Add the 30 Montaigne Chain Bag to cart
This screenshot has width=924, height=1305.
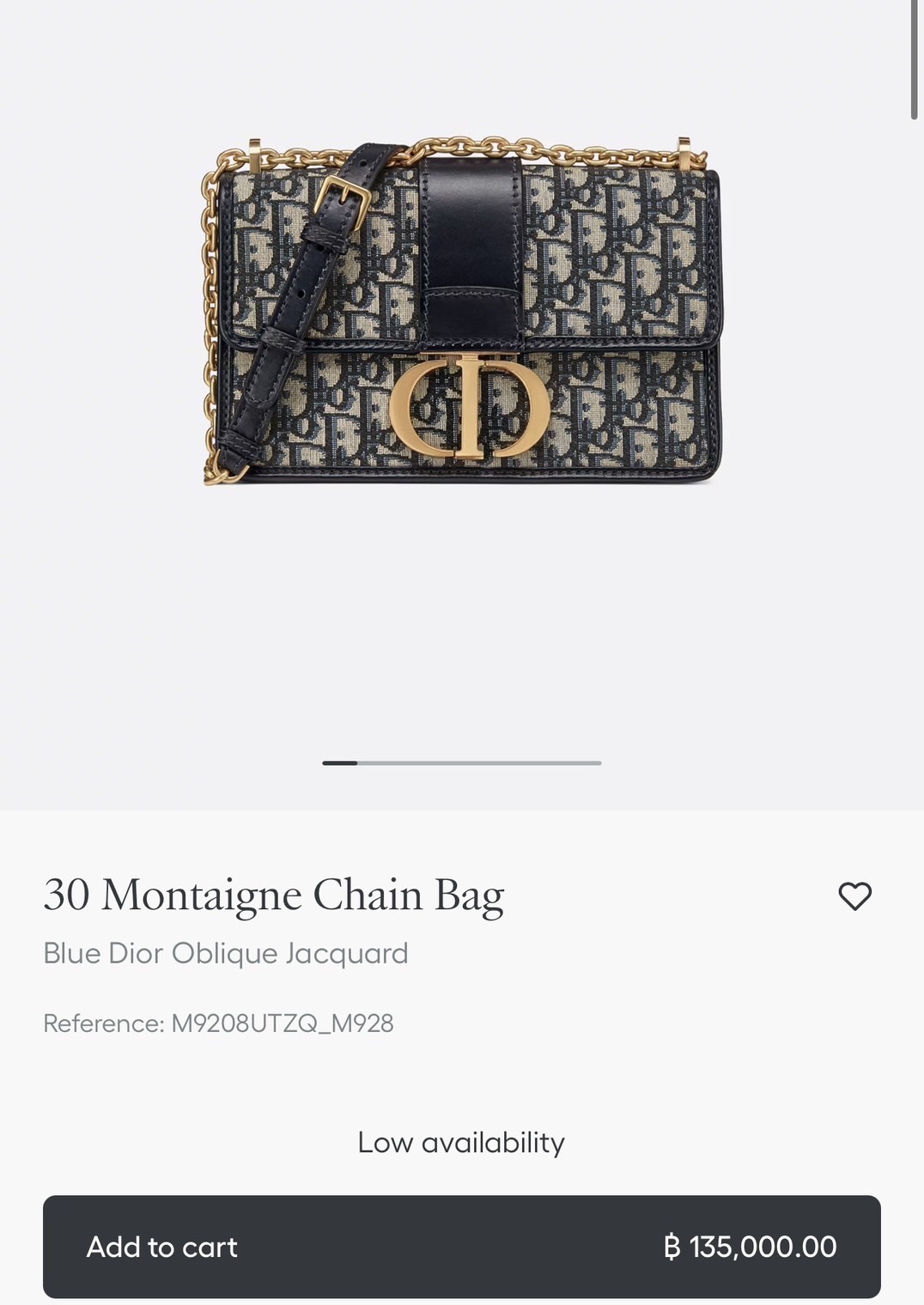point(461,1246)
